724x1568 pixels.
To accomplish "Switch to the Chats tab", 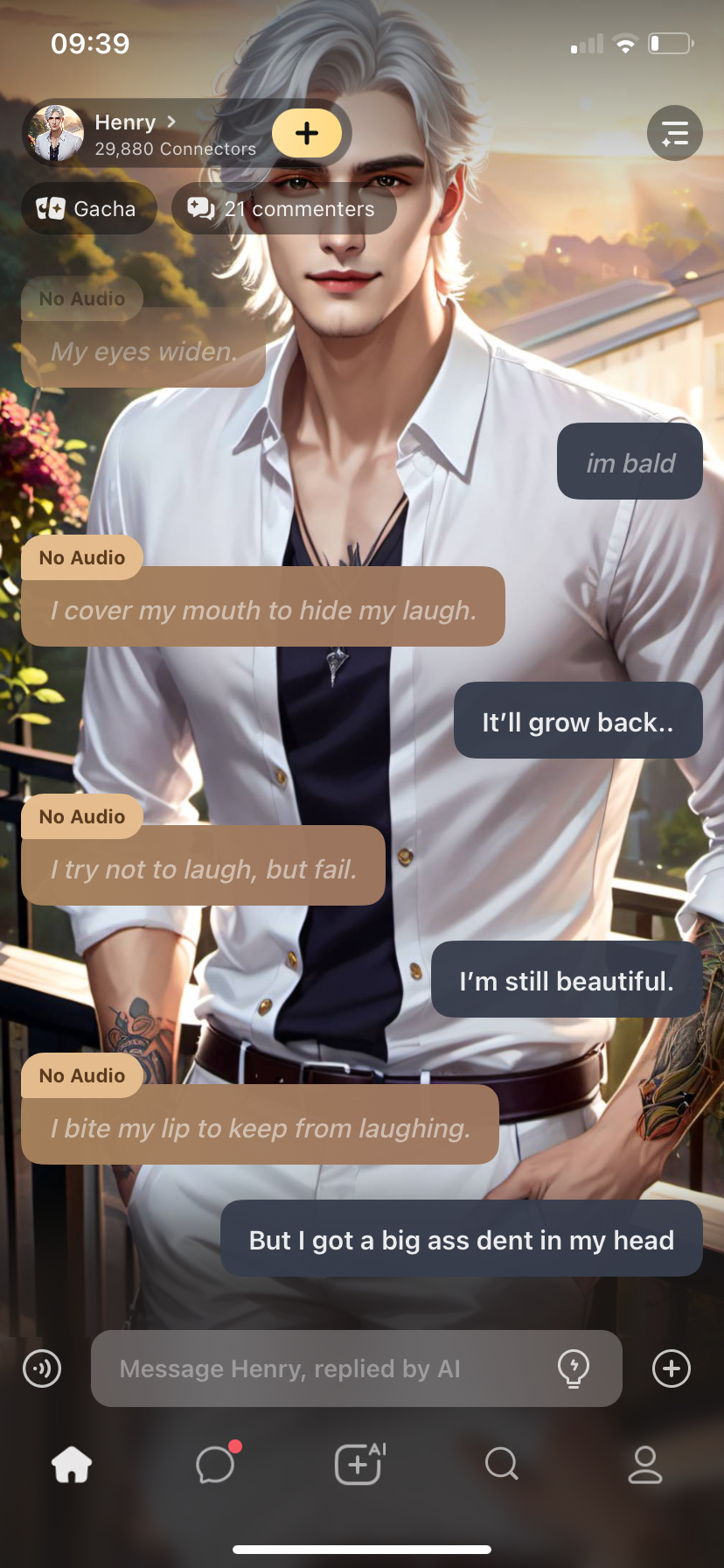I will pos(216,1464).
